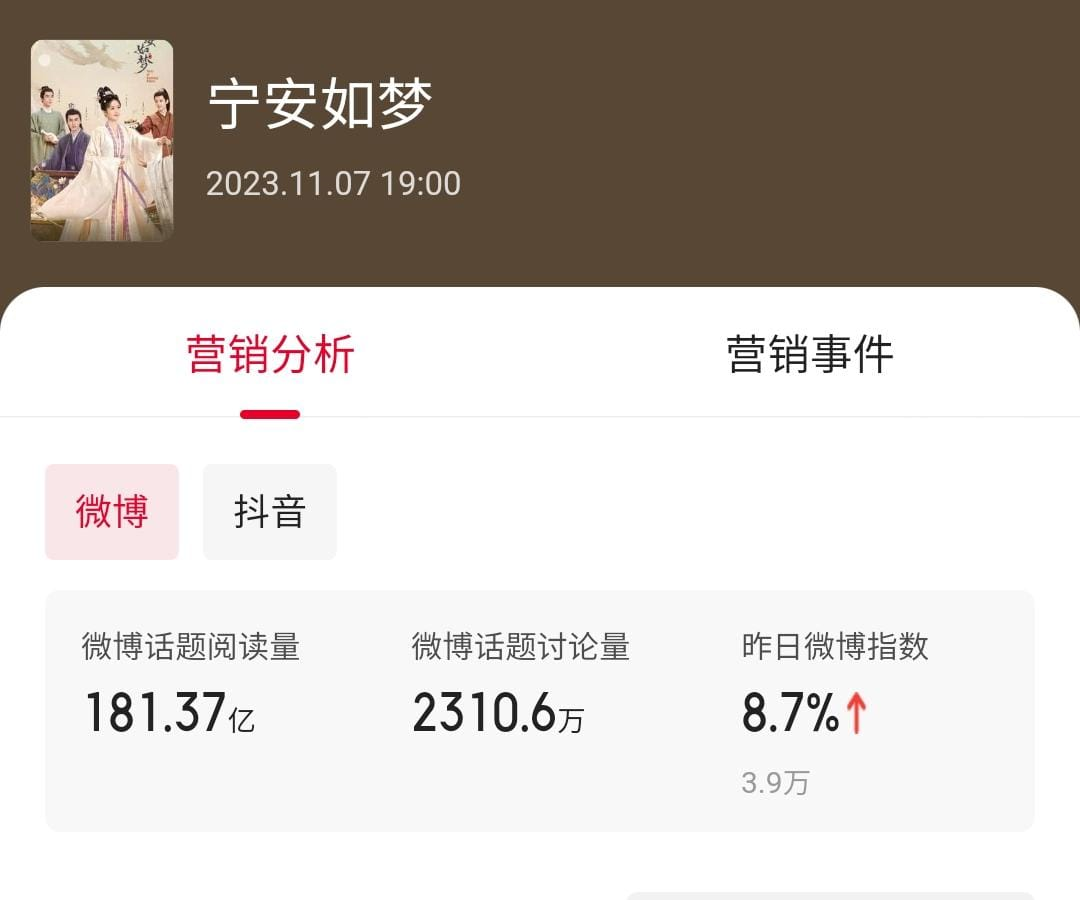The width and height of the screenshot is (1080, 900).
Task: Open the 宁安如梦 poster thumbnail
Action: pyautogui.click(x=102, y=141)
